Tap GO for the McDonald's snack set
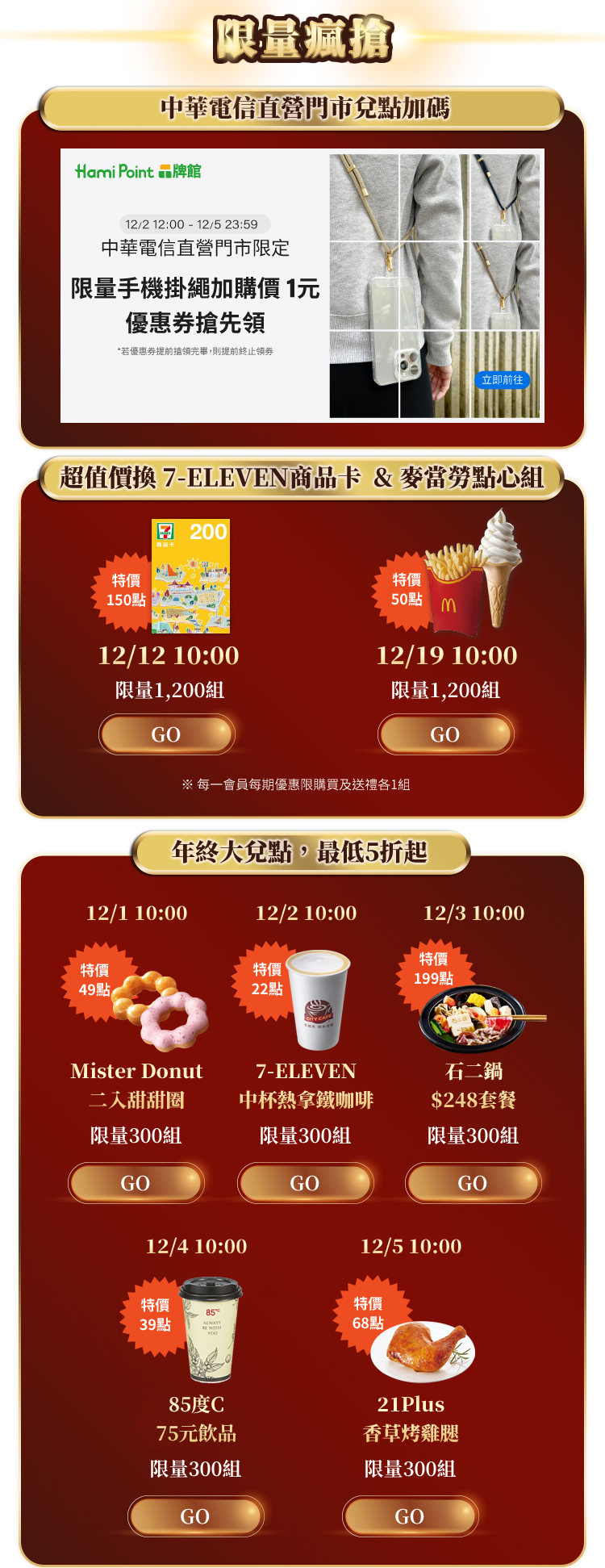The width and height of the screenshot is (605, 1568). click(x=445, y=734)
